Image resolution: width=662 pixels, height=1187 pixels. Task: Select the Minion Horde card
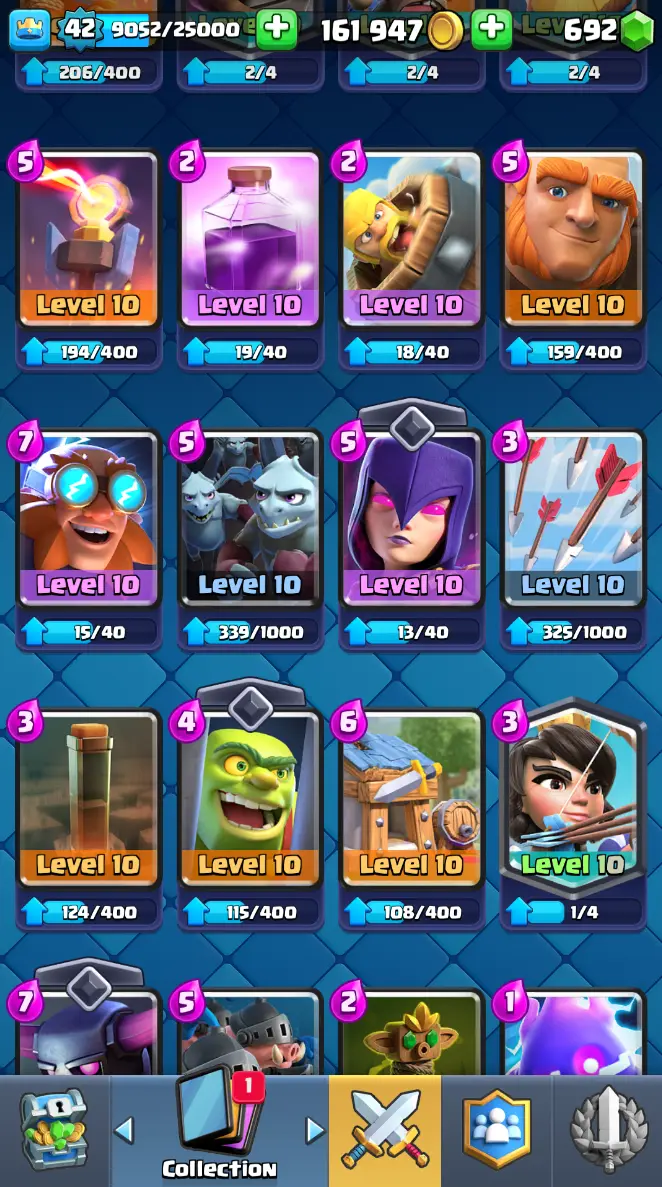249,520
